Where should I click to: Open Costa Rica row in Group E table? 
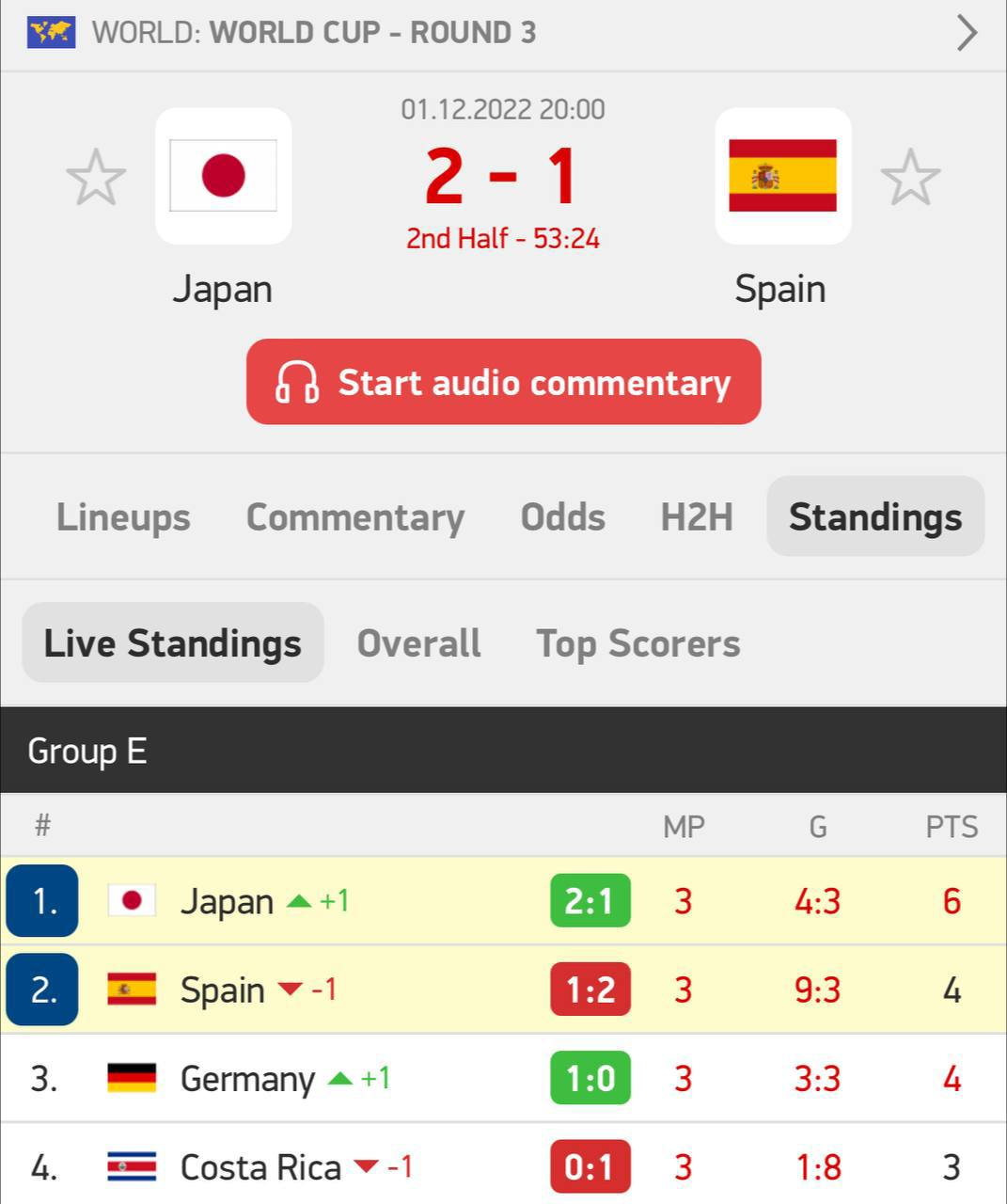[x=260, y=1167]
